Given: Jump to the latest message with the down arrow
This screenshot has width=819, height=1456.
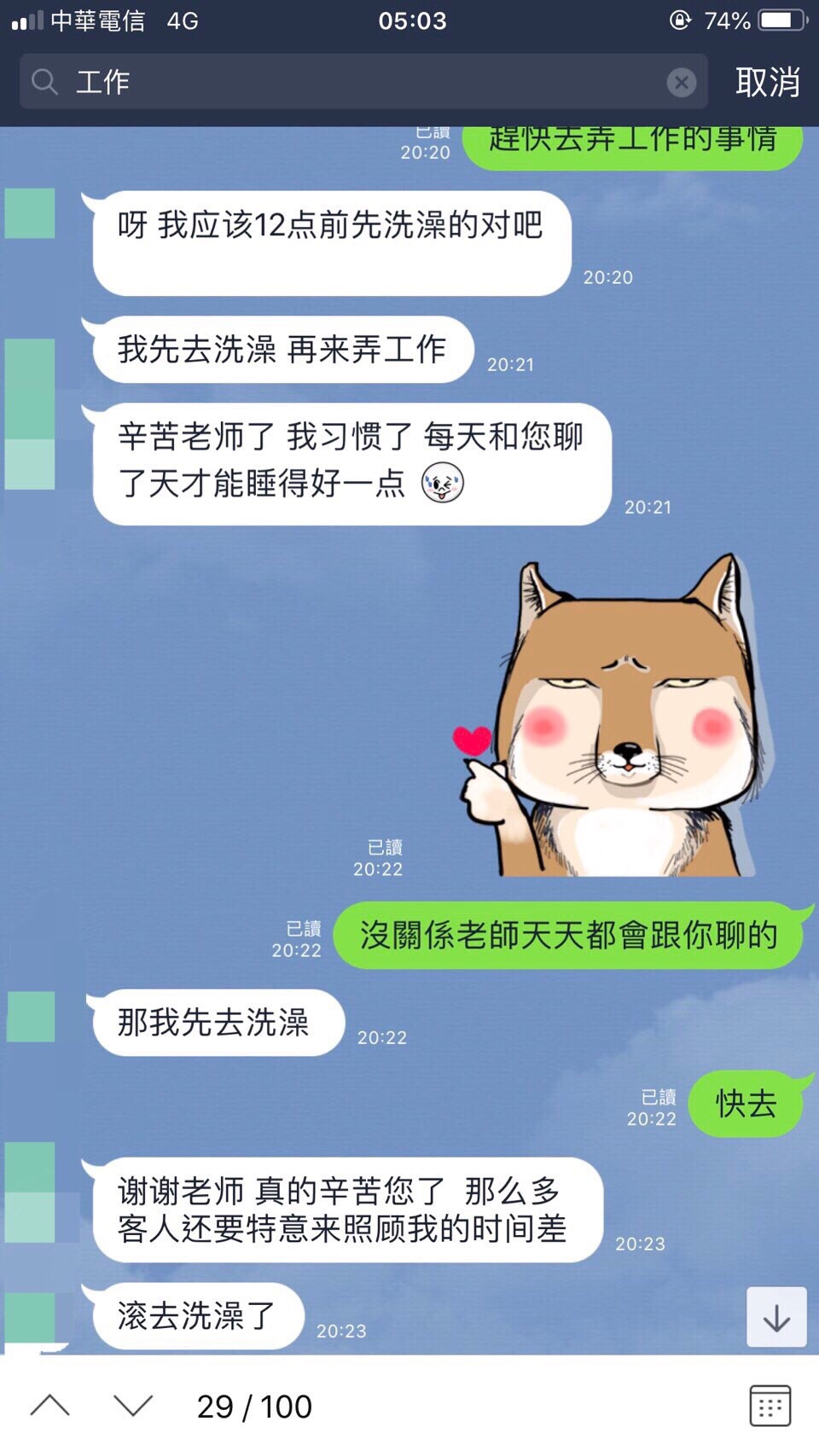Looking at the screenshot, I should (x=776, y=1318).
